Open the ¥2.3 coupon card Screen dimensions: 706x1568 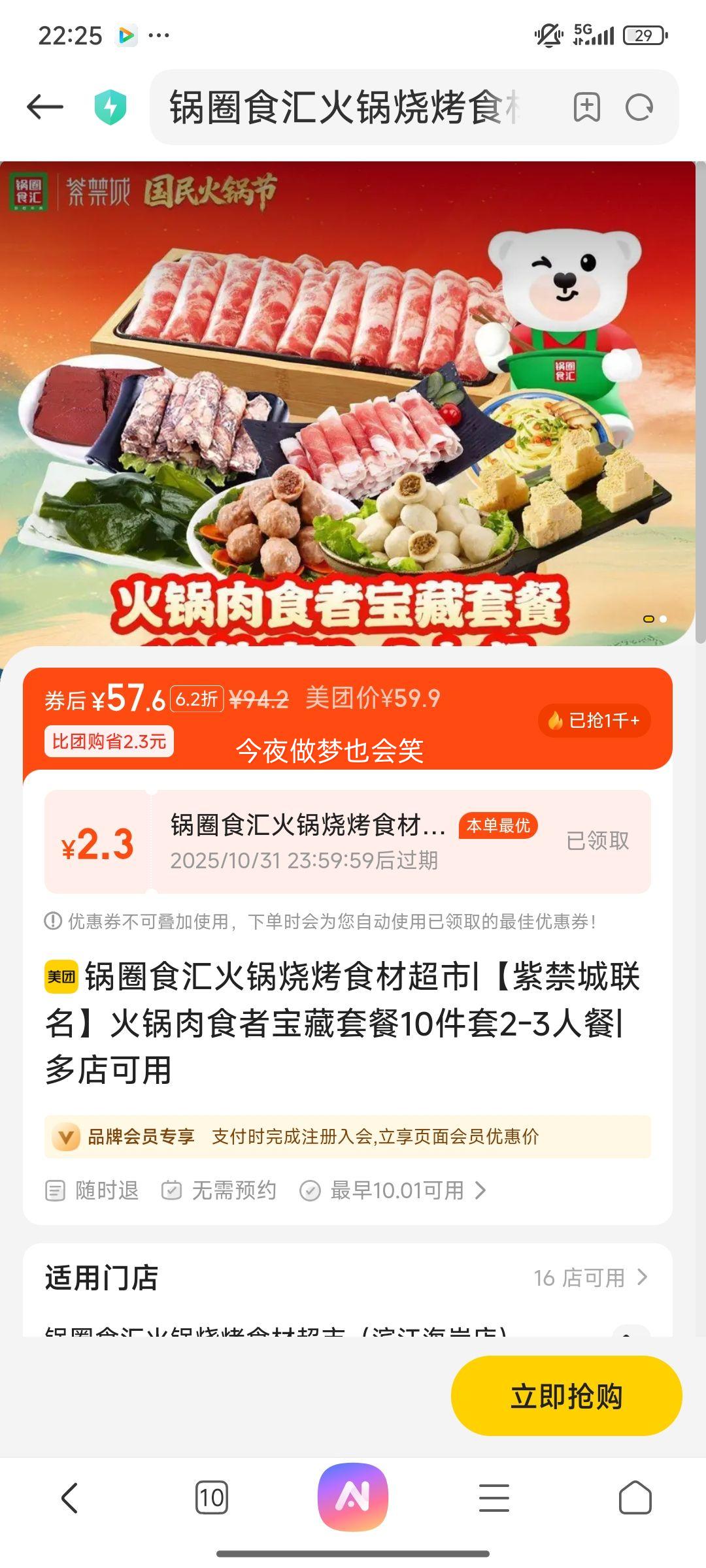pyautogui.click(x=346, y=841)
